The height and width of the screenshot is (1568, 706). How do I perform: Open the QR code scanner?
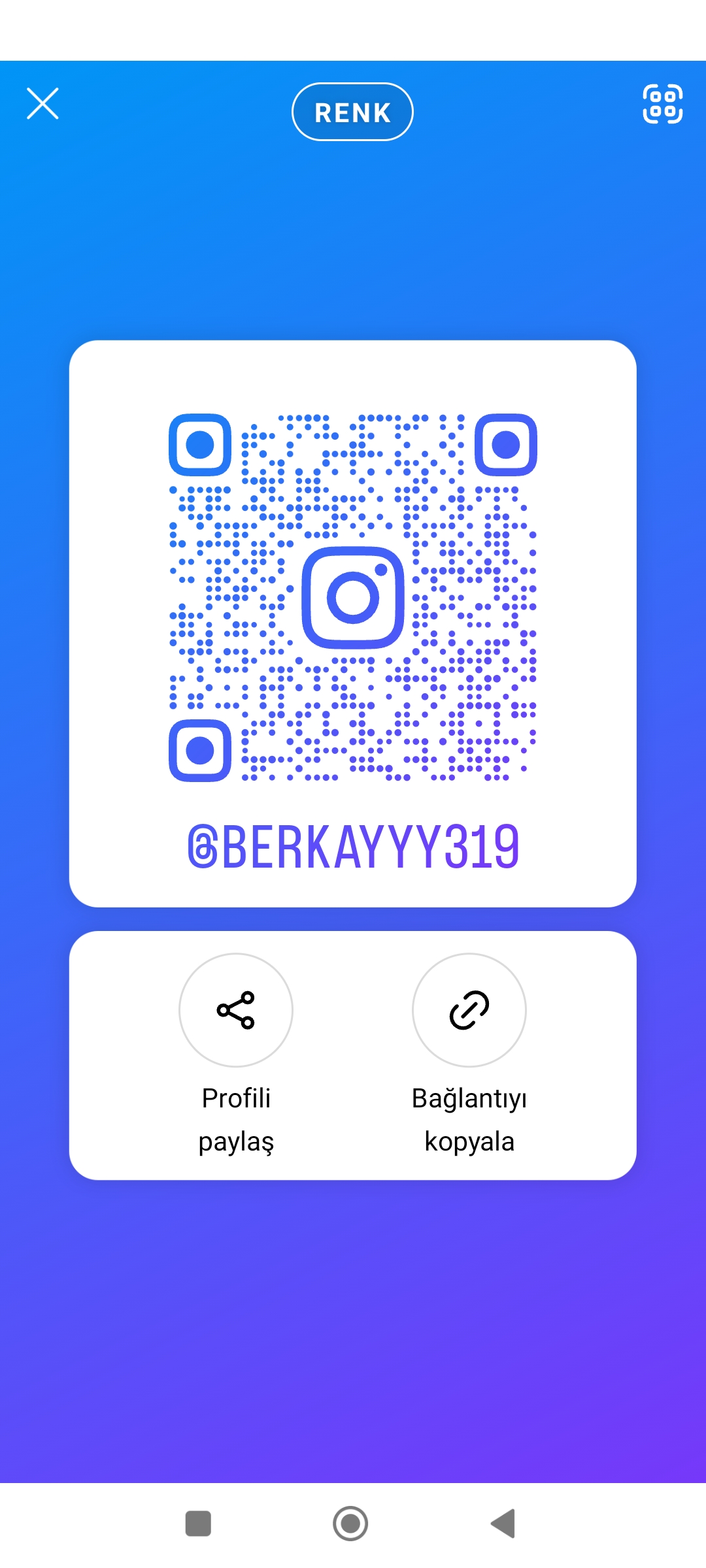(x=662, y=104)
